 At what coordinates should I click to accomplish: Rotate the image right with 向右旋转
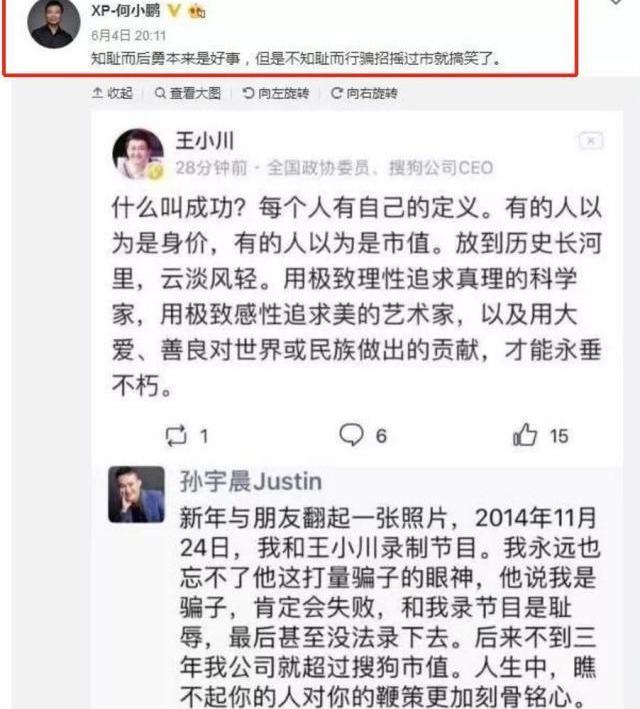[364, 93]
